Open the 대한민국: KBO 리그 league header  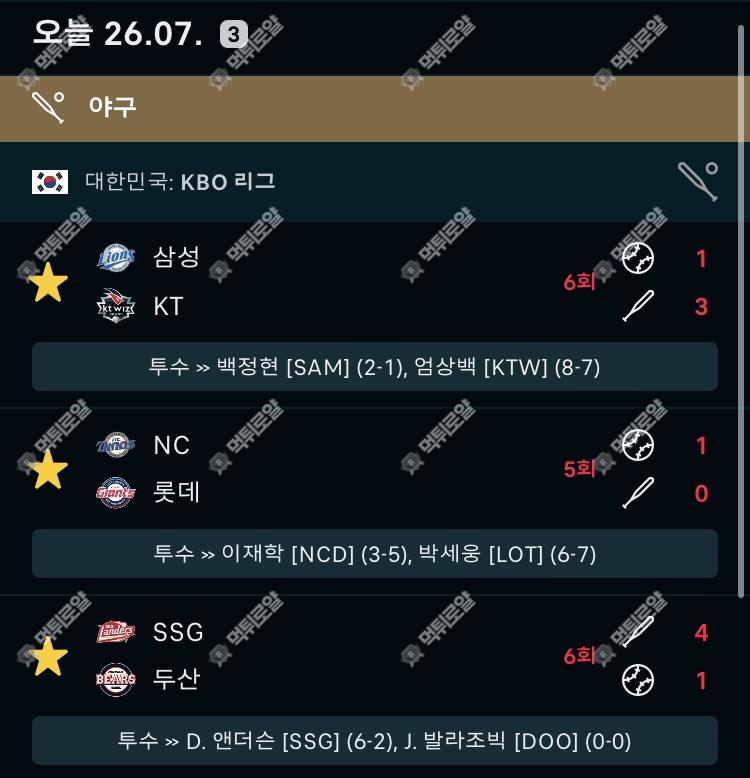pyautogui.click(x=180, y=182)
